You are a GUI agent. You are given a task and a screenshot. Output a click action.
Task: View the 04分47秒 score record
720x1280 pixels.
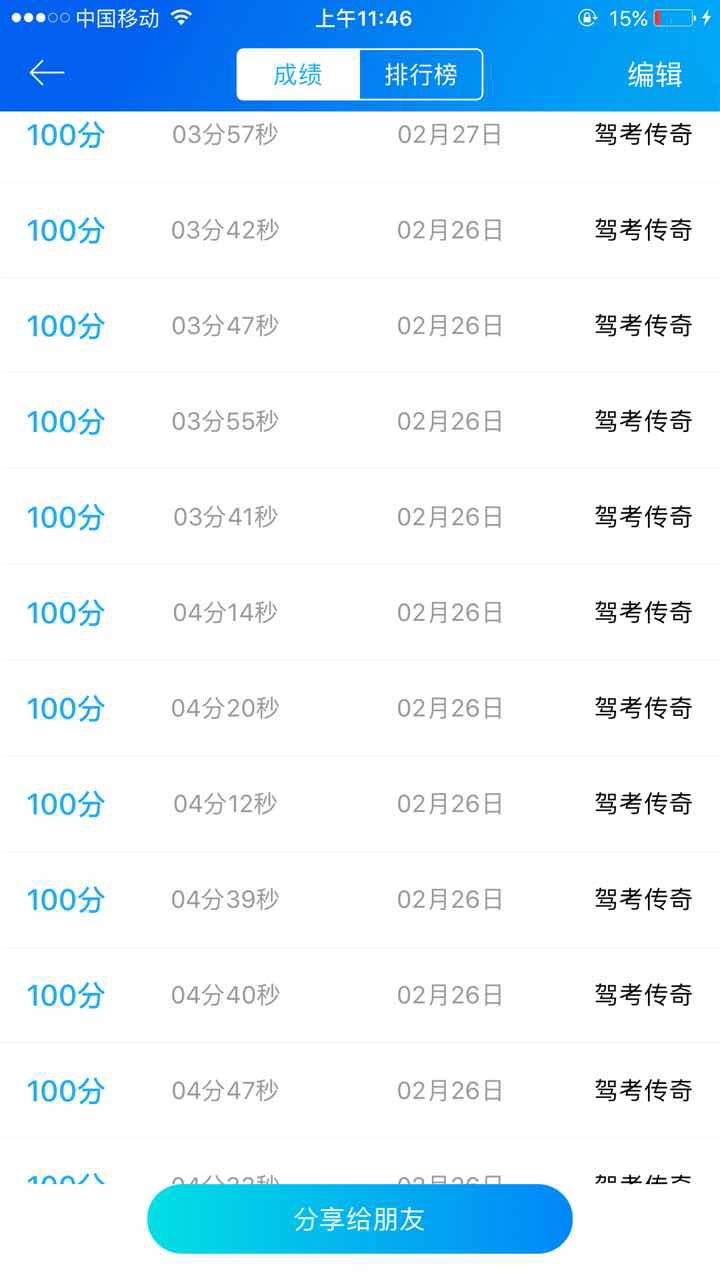(x=360, y=1091)
